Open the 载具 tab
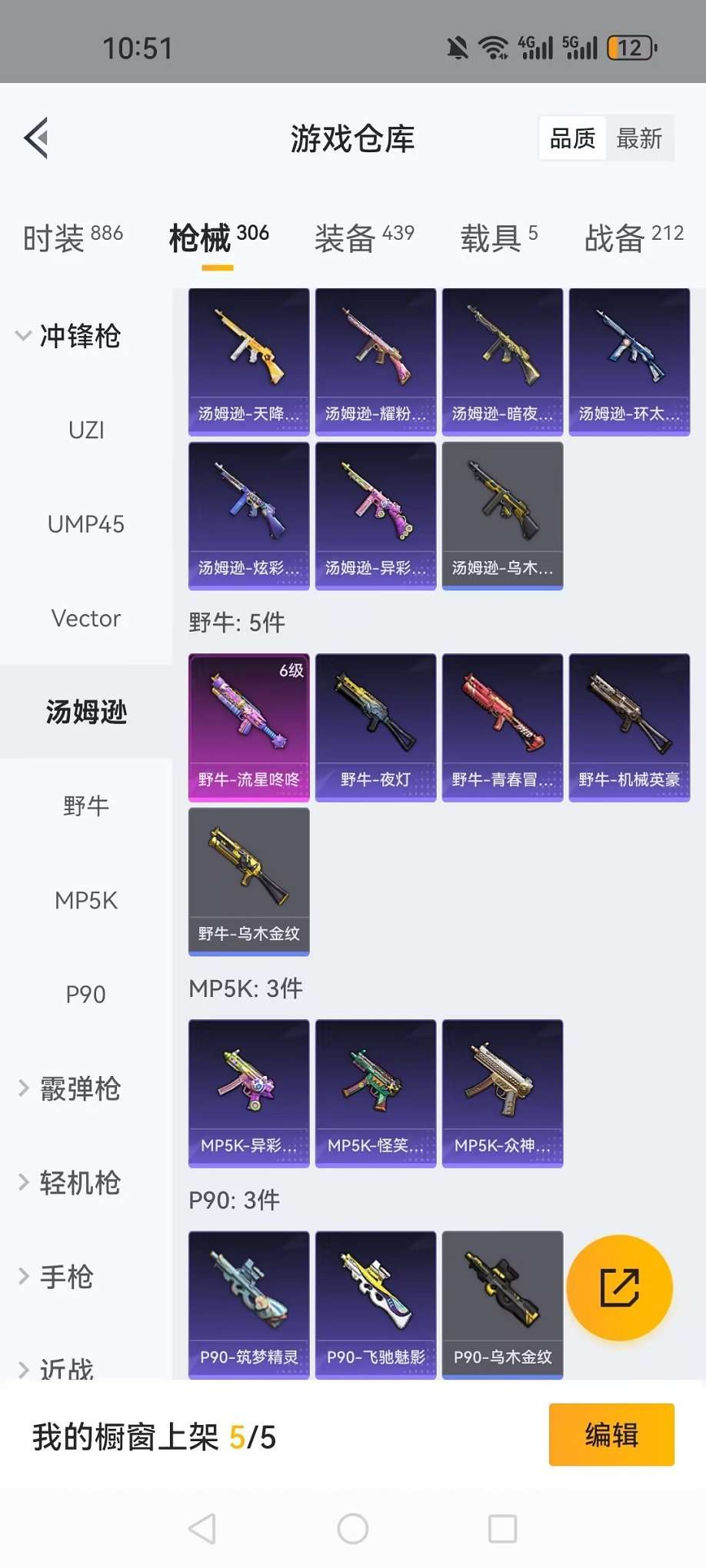Screen dimensions: 706x1568 498,238
